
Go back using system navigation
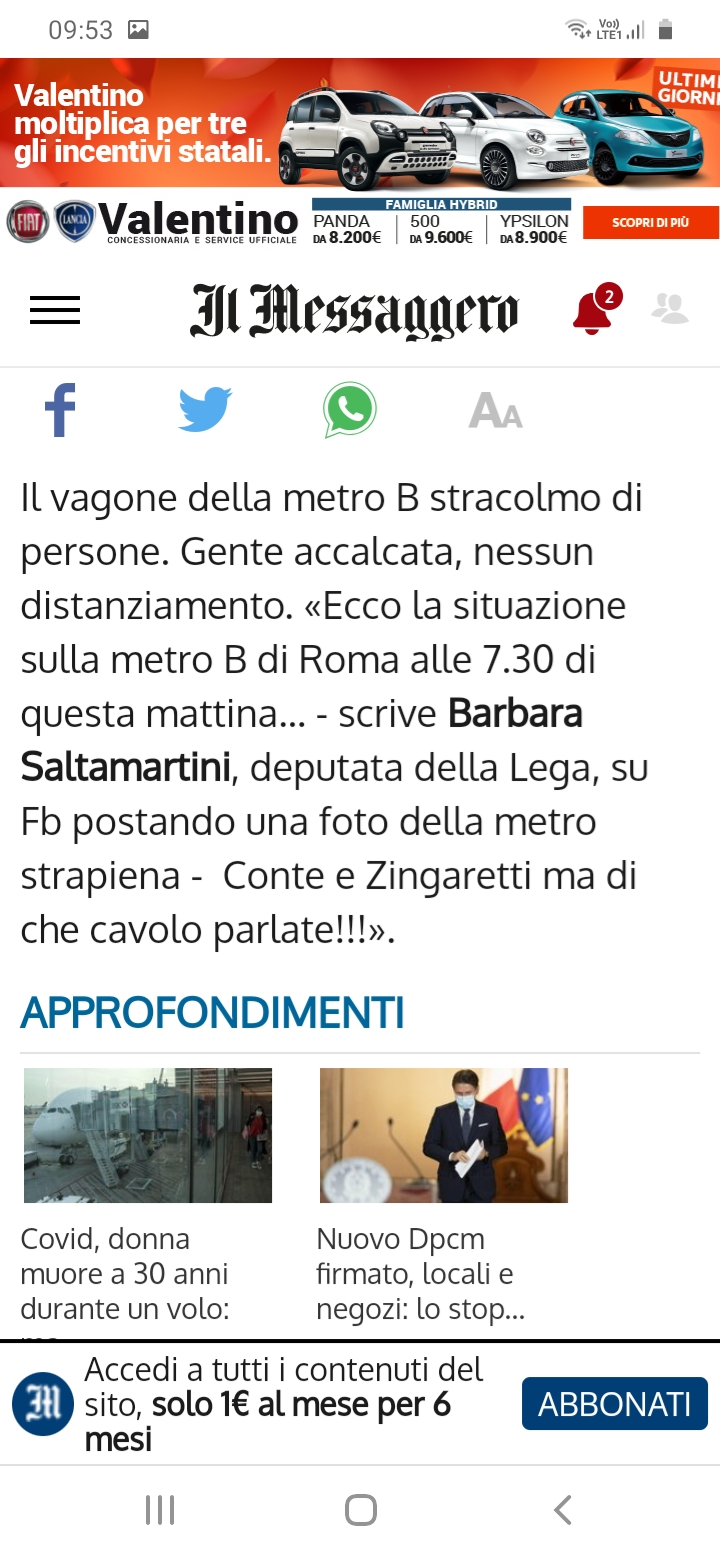(563, 1510)
